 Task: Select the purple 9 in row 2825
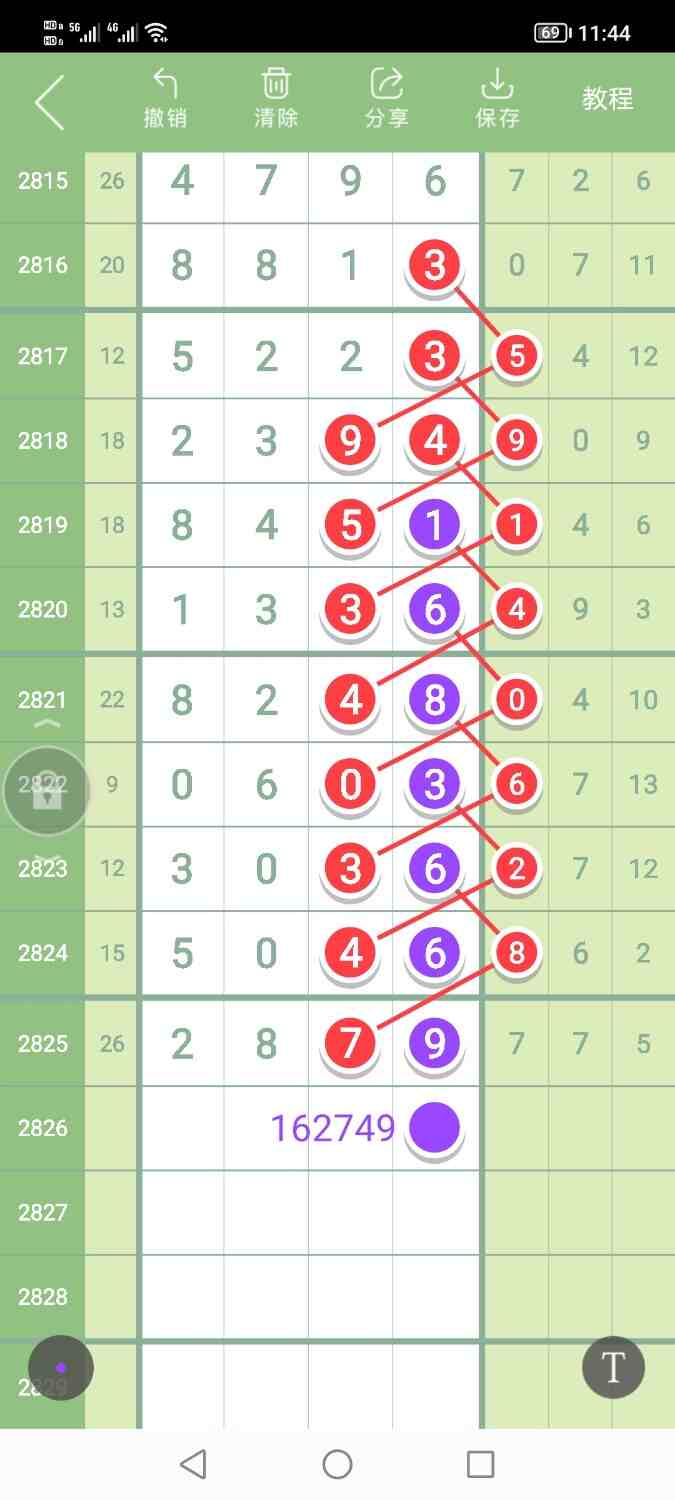click(434, 1044)
